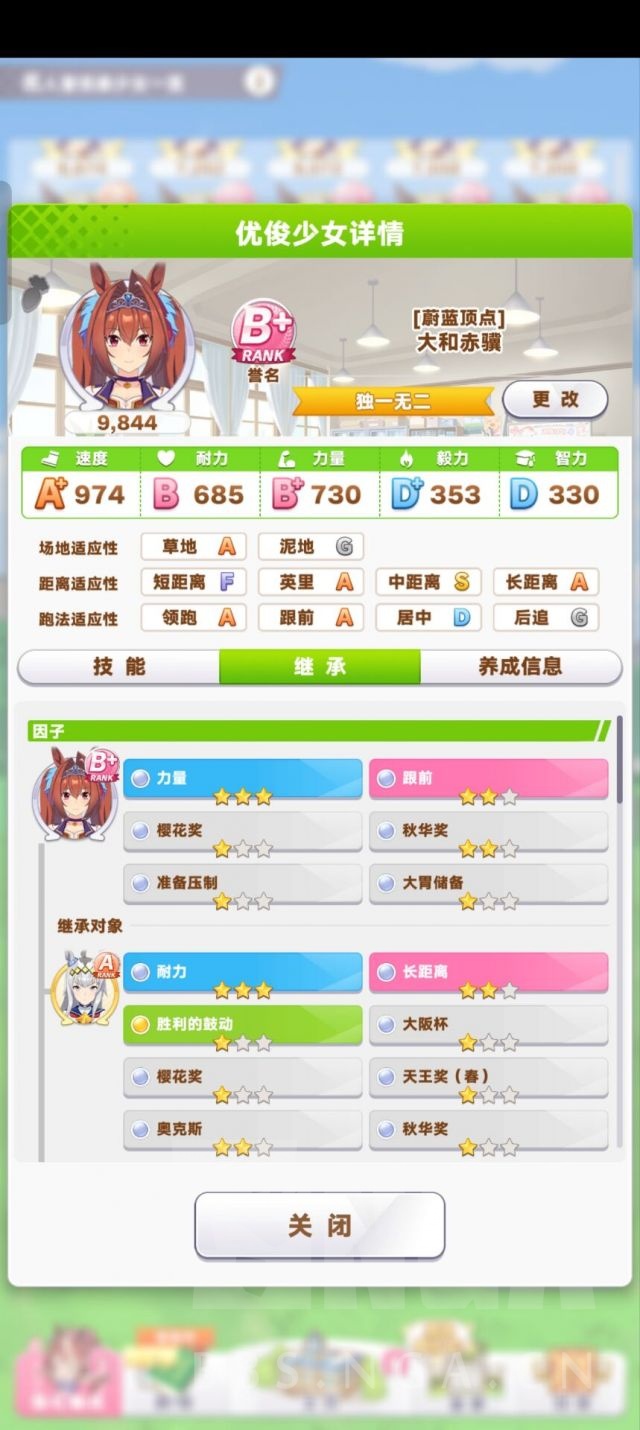The height and width of the screenshot is (1430, 640).
Task: Tap the 天王奖（春）factor entry
Action: click(489, 1078)
